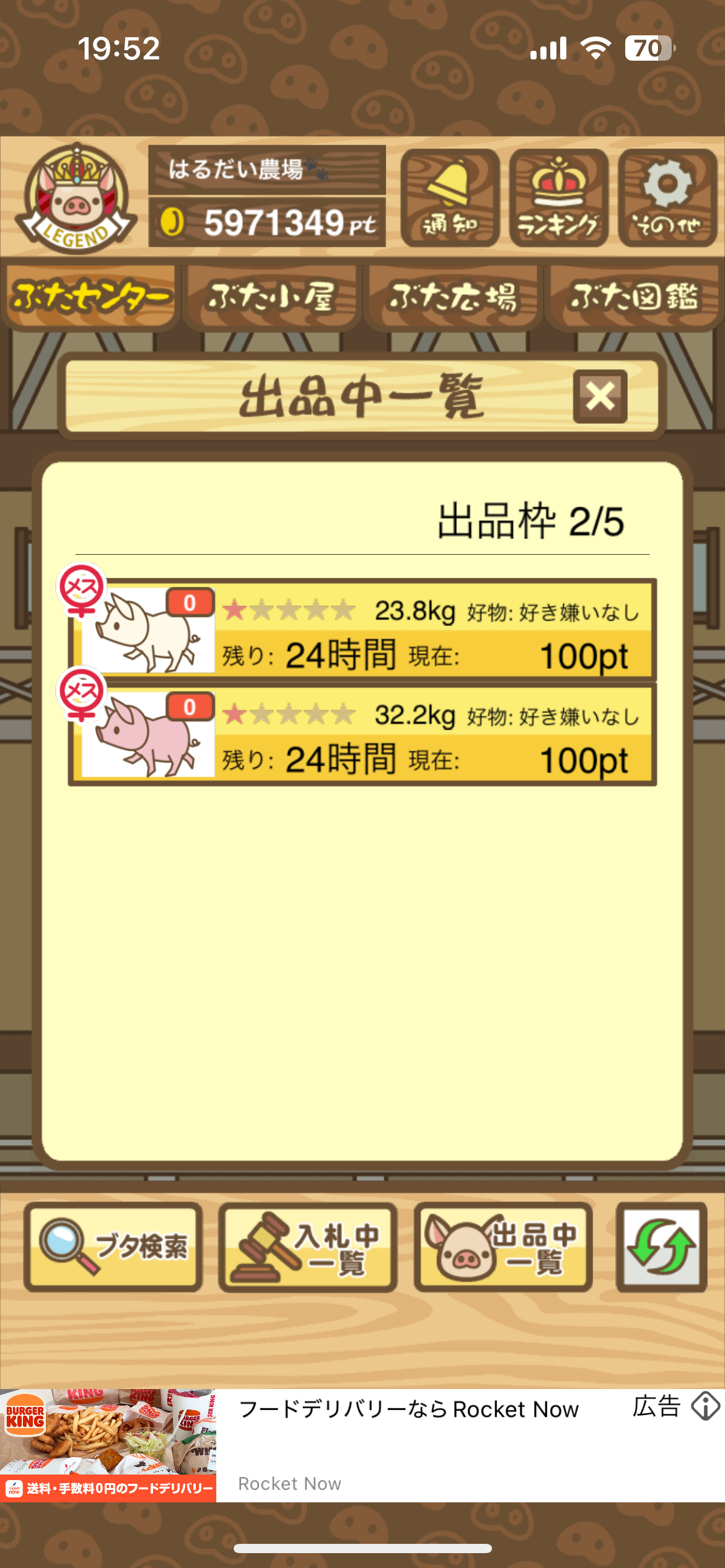Screen dimensions: 725x1568
Task: Open the 入札中一覧 list
Action: 308,1247
